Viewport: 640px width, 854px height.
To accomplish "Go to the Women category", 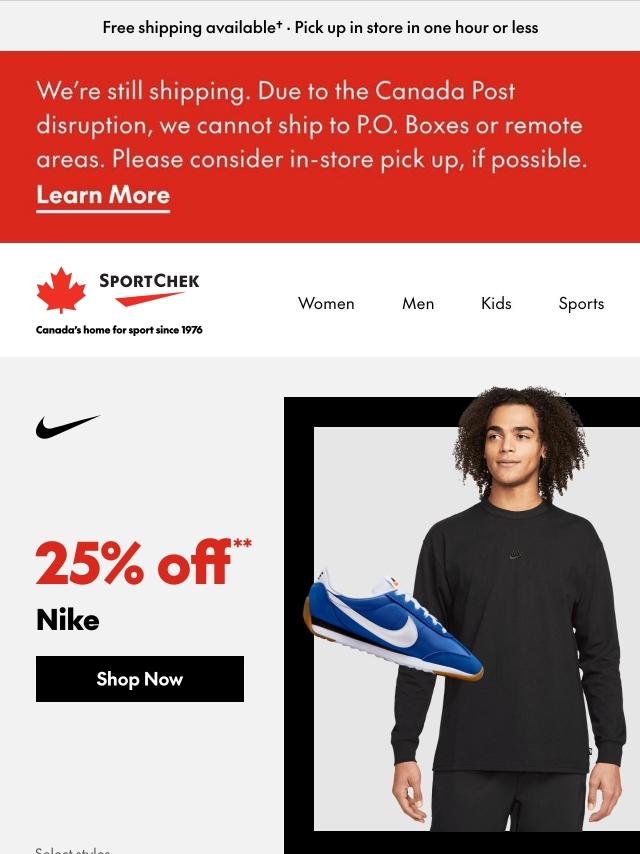I will point(326,303).
